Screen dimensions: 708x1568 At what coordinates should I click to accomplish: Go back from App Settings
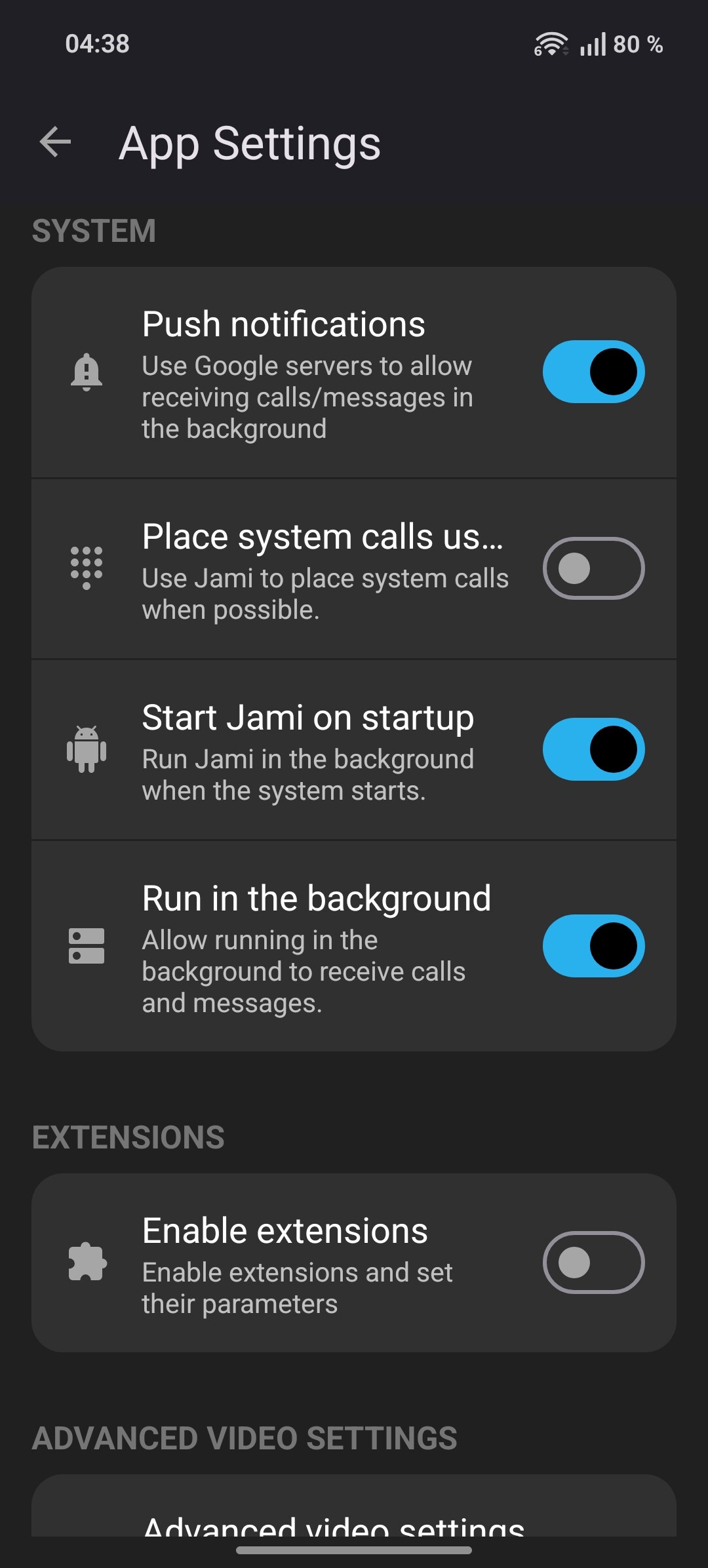56,142
